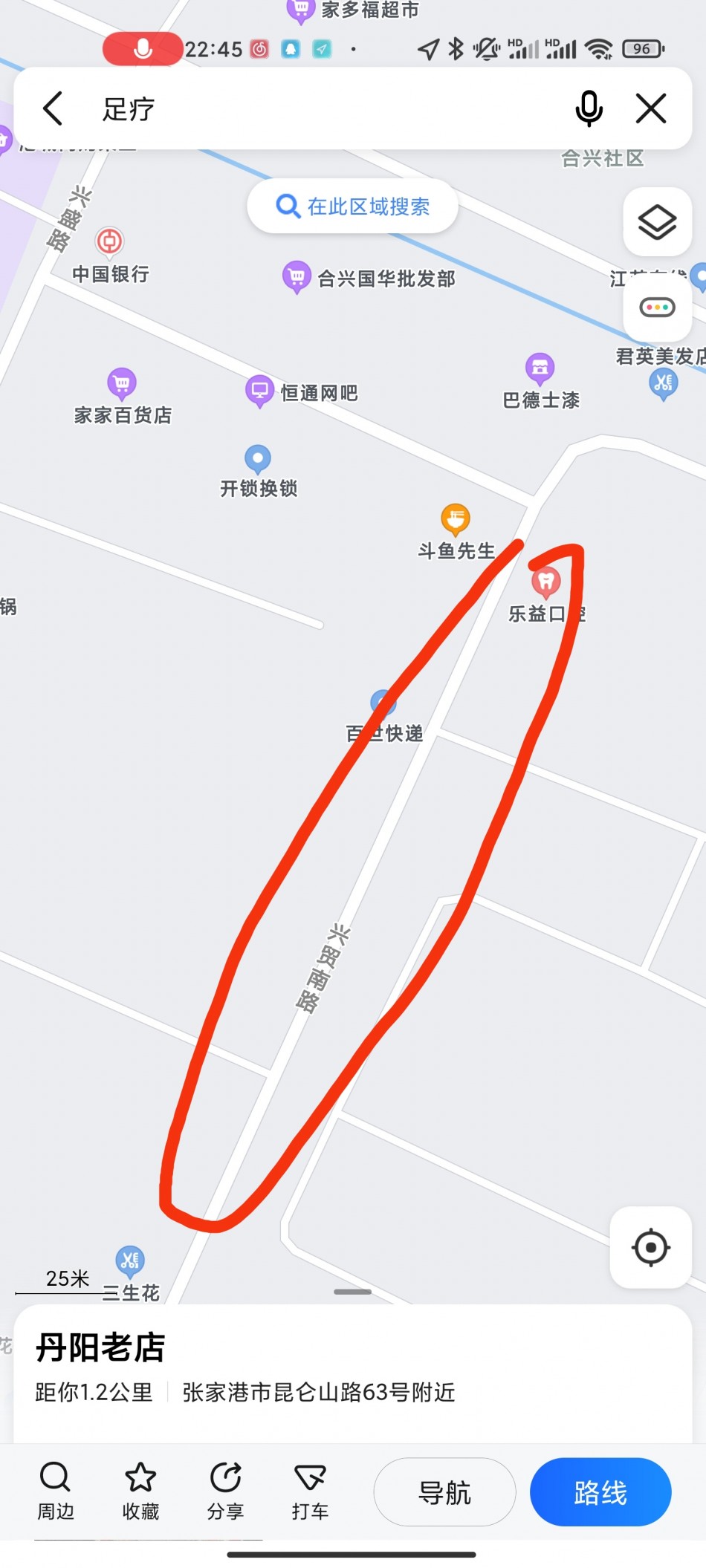Viewport: 706px width, 1568px height.
Task: View the route (路线)
Action: point(600,1492)
